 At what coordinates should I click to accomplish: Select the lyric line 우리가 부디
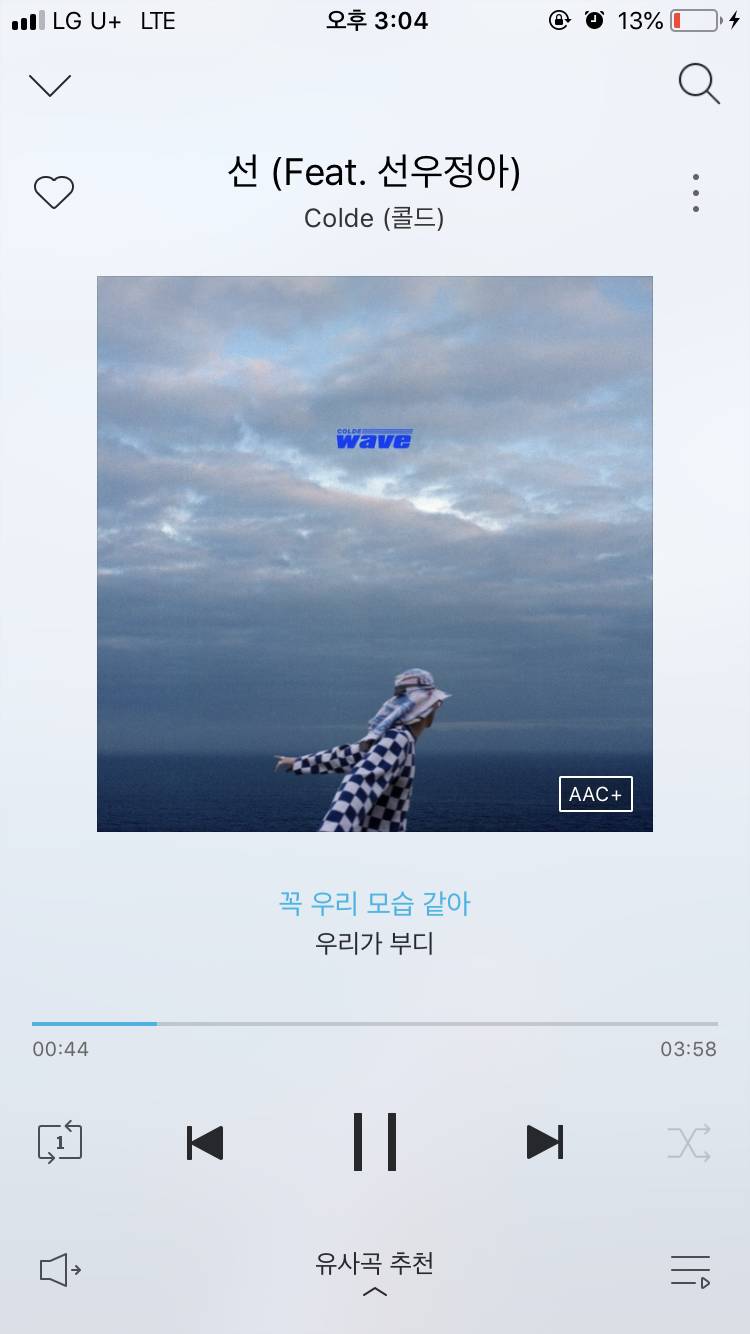(x=374, y=943)
